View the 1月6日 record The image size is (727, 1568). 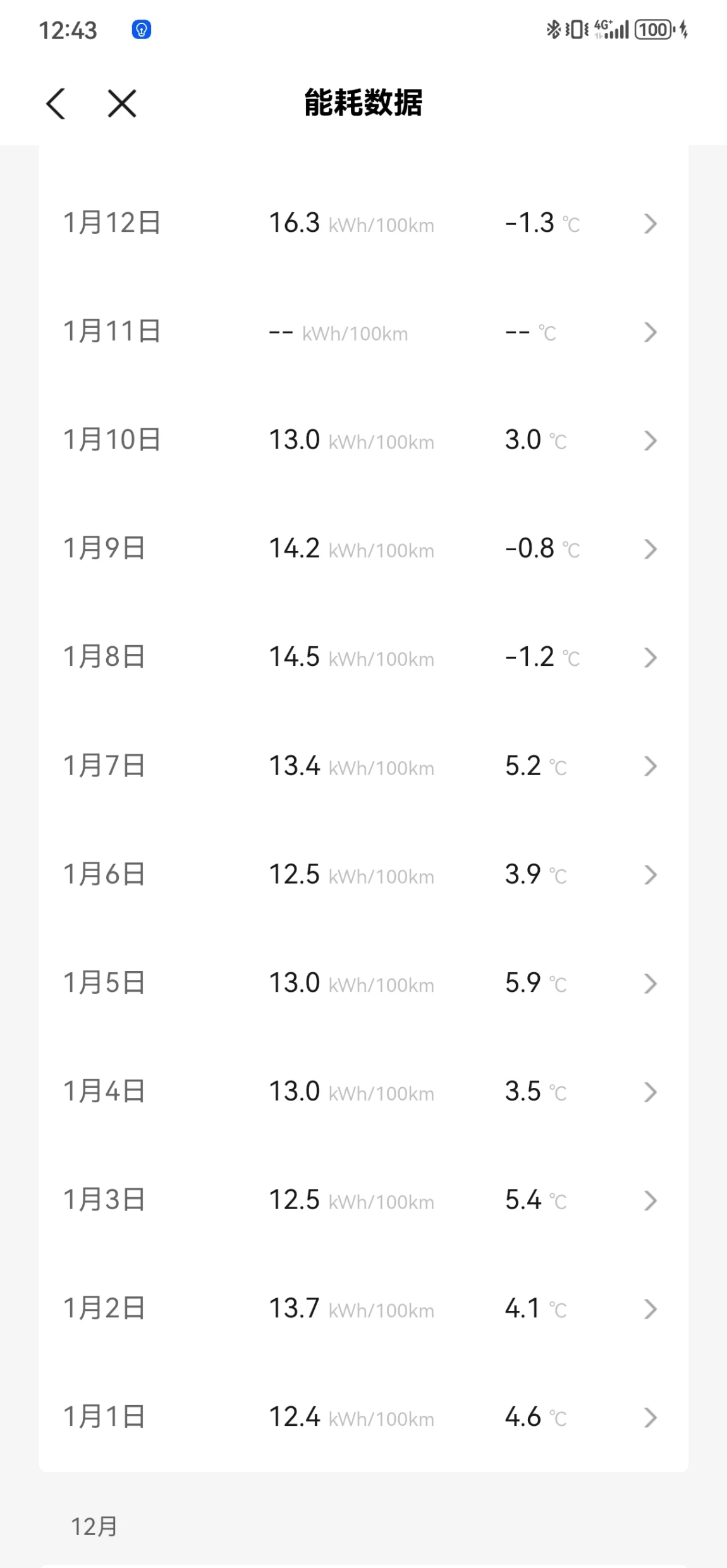pyautogui.click(x=363, y=875)
